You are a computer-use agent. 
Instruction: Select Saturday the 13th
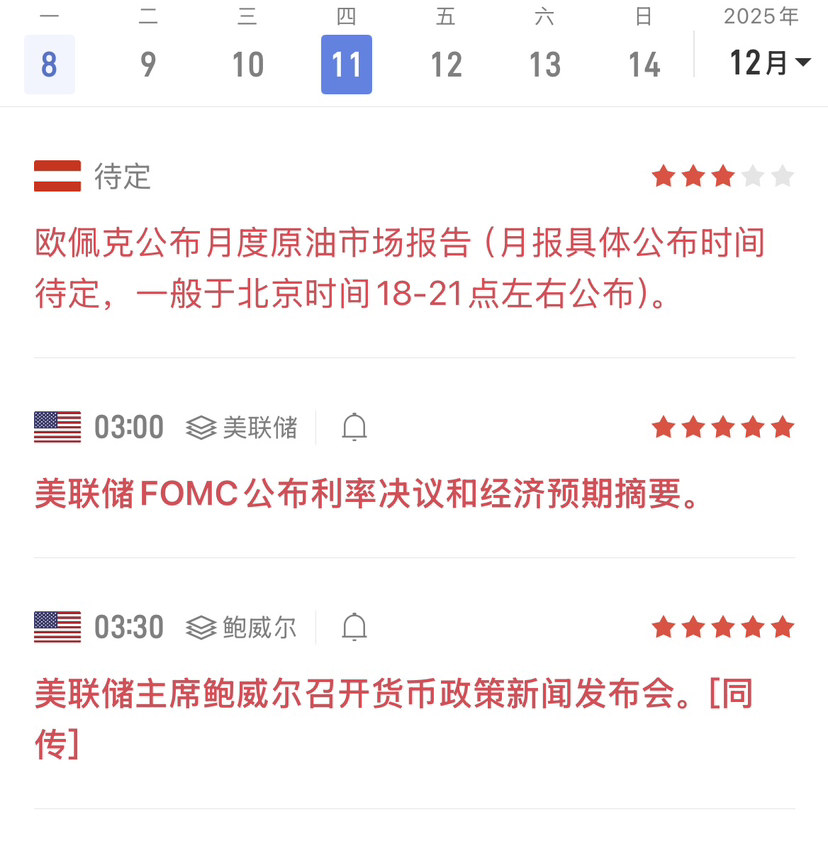[x=545, y=65]
